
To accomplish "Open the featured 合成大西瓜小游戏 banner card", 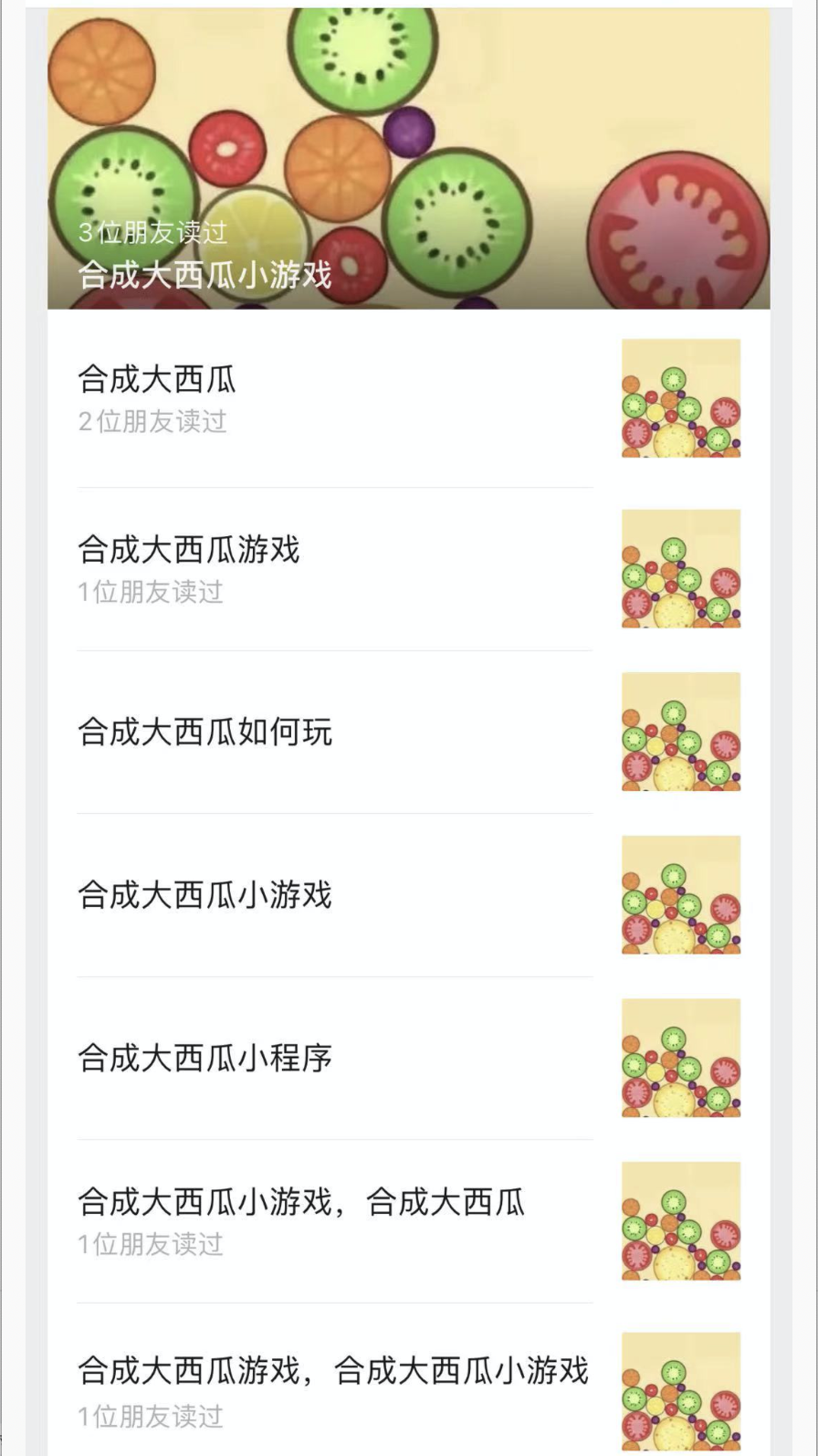I will point(409,160).
